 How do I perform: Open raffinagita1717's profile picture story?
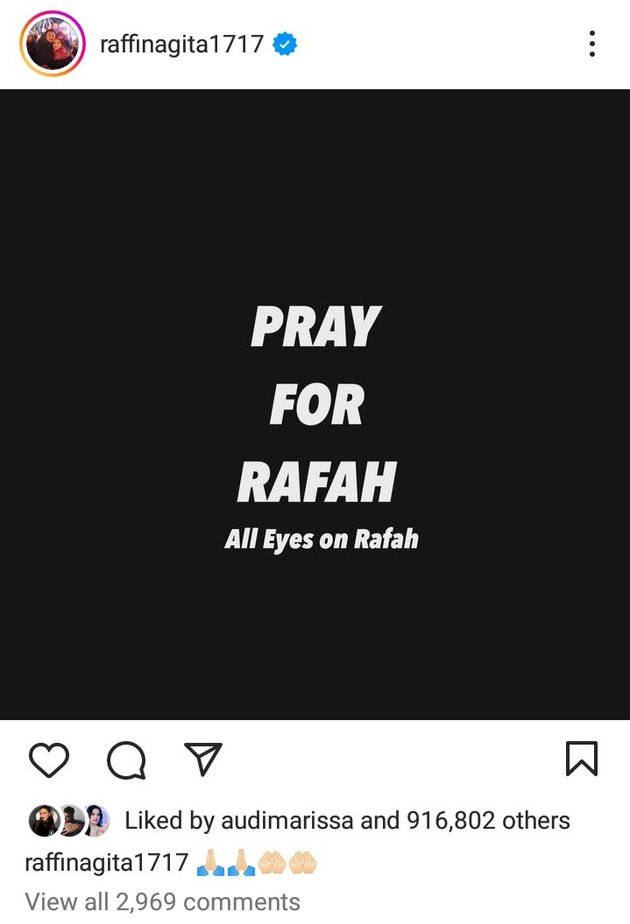click(x=53, y=44)
